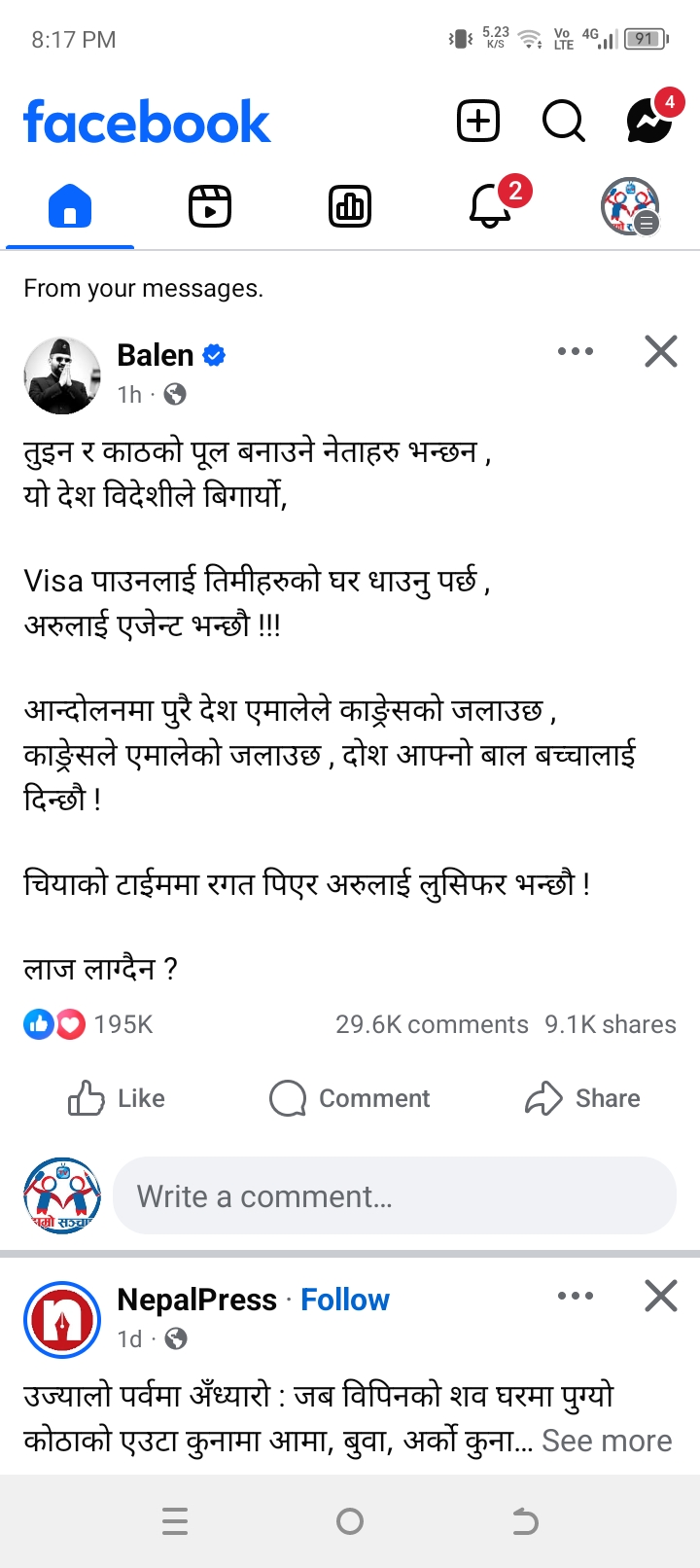The width and height of the screenshot is (700, 1568).
Task: Open the profile menu tab
Action: click(x=630, y=207)
